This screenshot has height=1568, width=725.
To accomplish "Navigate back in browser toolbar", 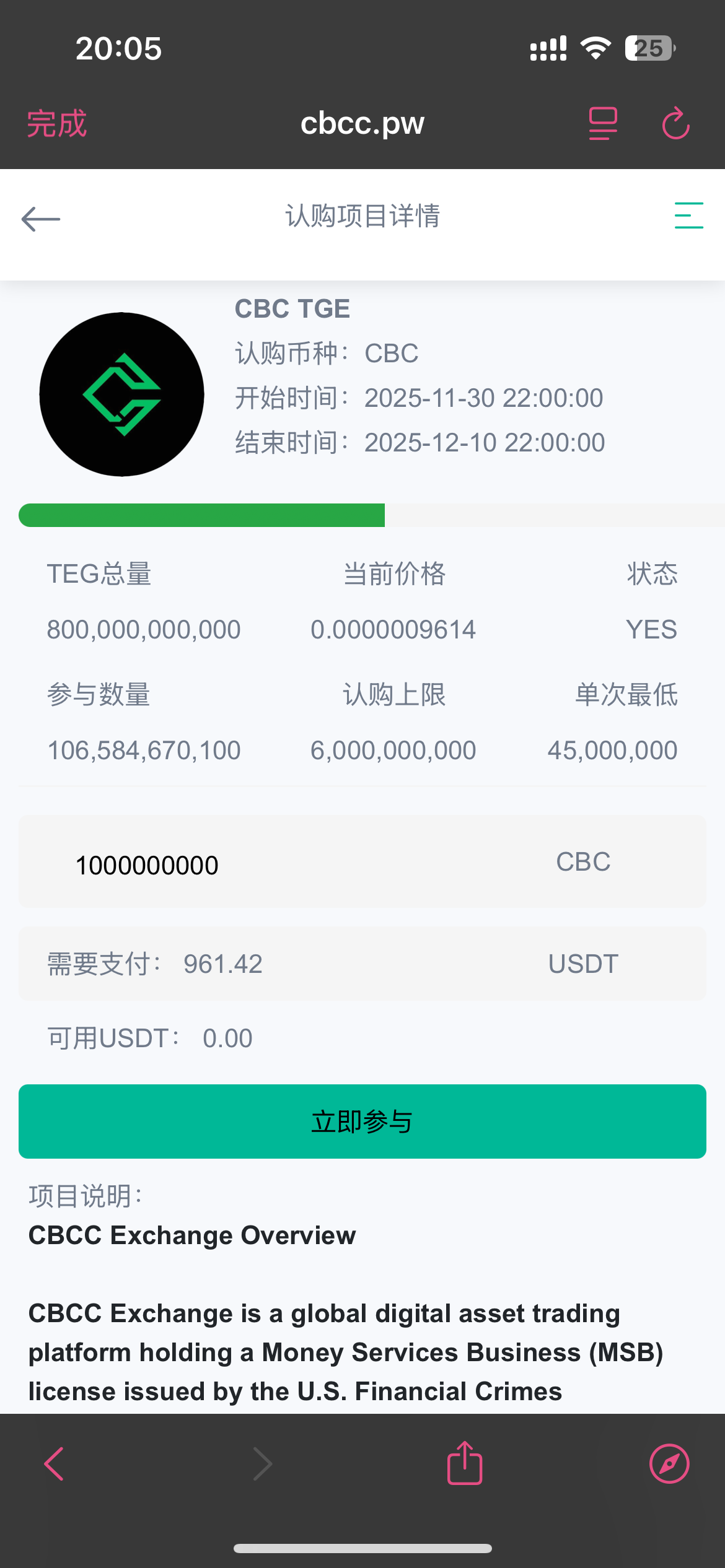I will [55, 1464].
